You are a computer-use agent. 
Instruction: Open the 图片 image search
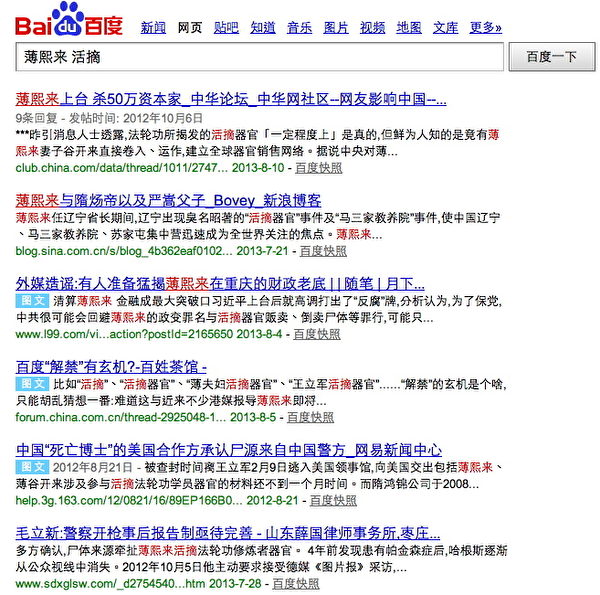pos(336,27)
